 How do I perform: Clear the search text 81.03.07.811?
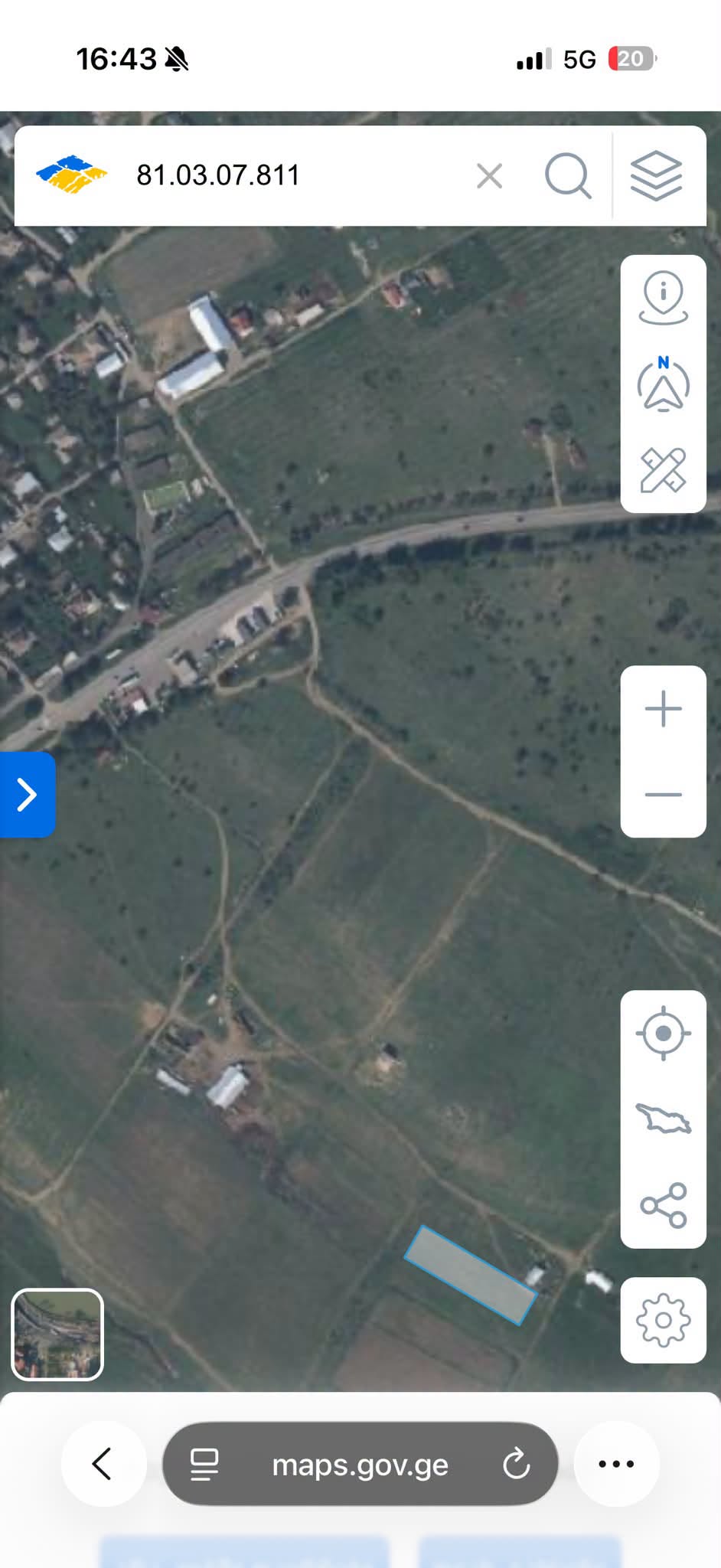(x=489, y=176)
